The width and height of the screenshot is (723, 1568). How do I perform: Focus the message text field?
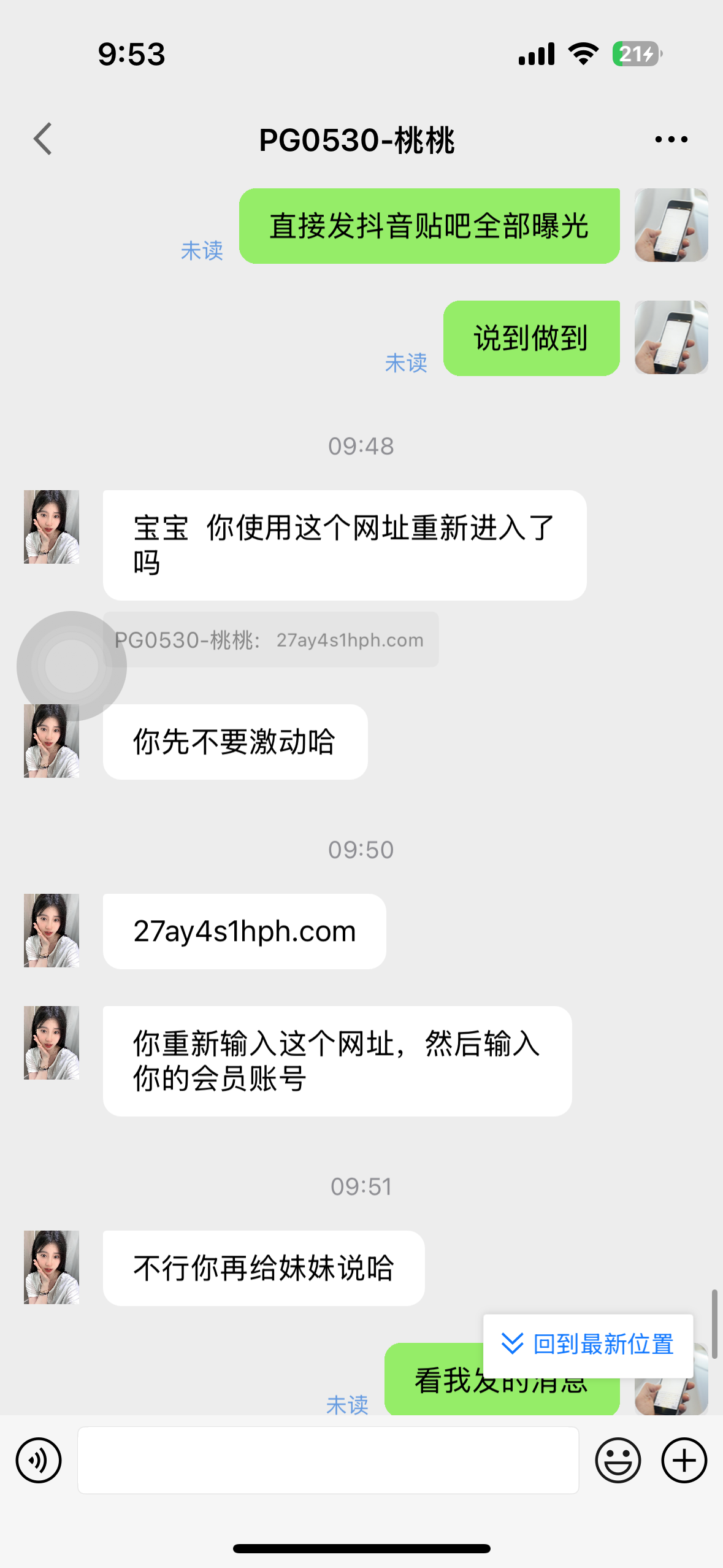click(x=328, y=1460)
